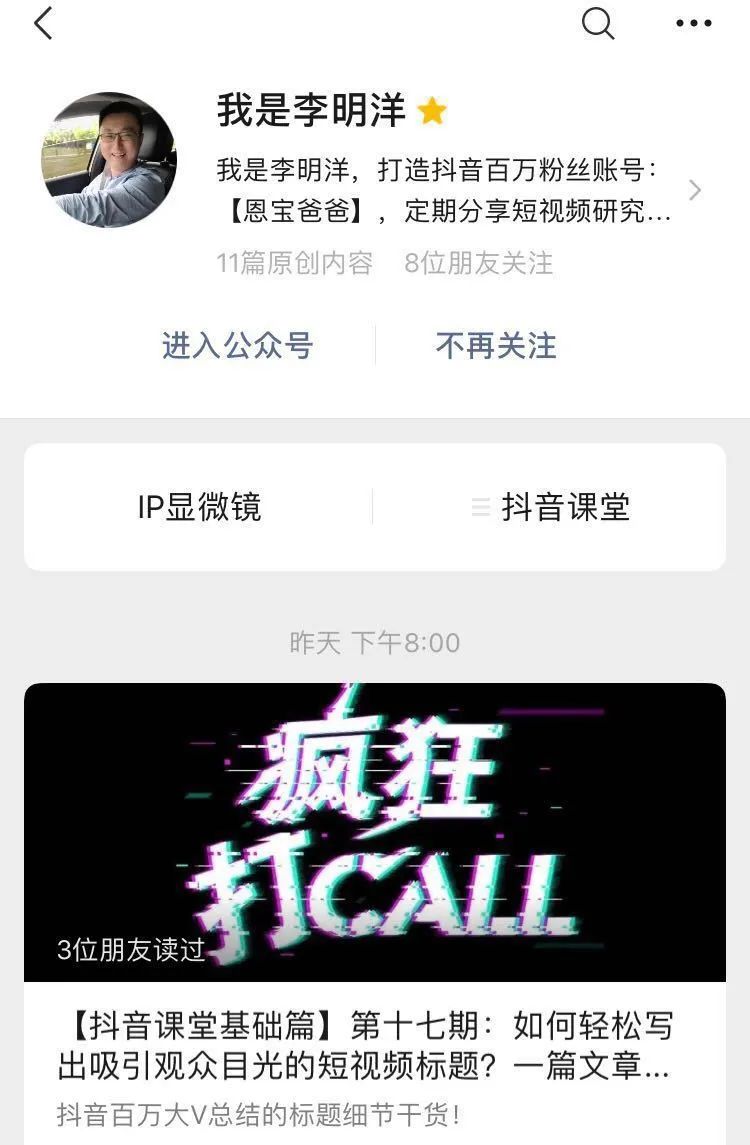The height and width of the screenshot is (1145, 750).
Task: Tap the three-dot more options icon
Action: (694, 24)
